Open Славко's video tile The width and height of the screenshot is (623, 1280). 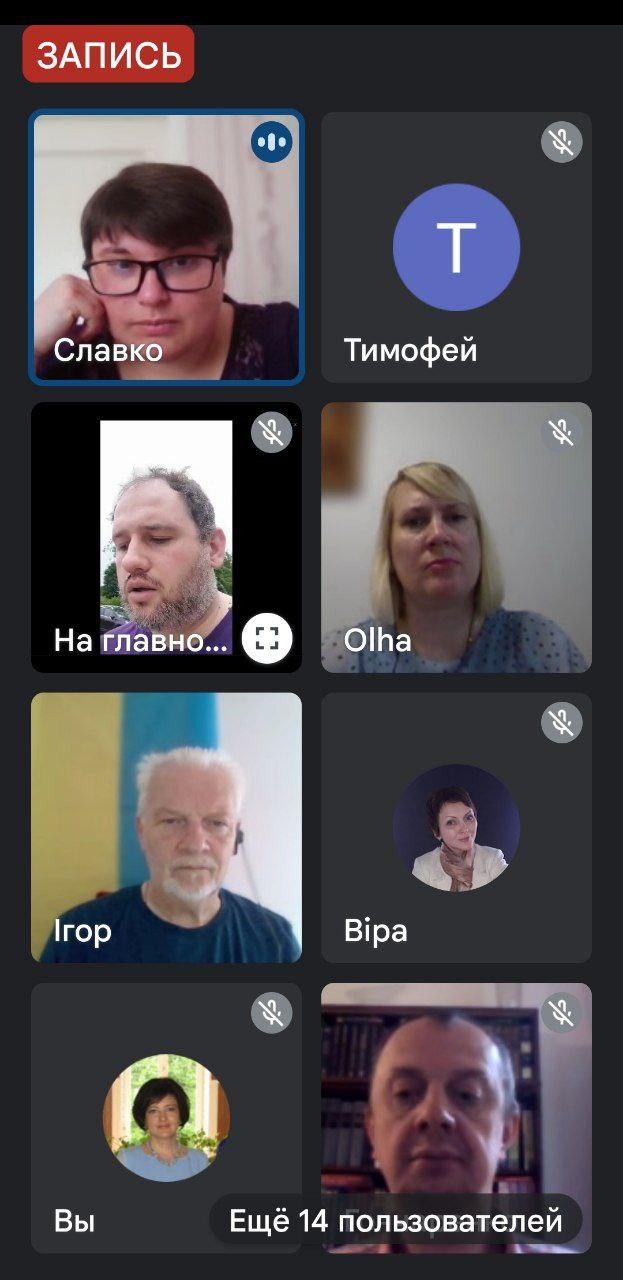click(x=166, y=246)
